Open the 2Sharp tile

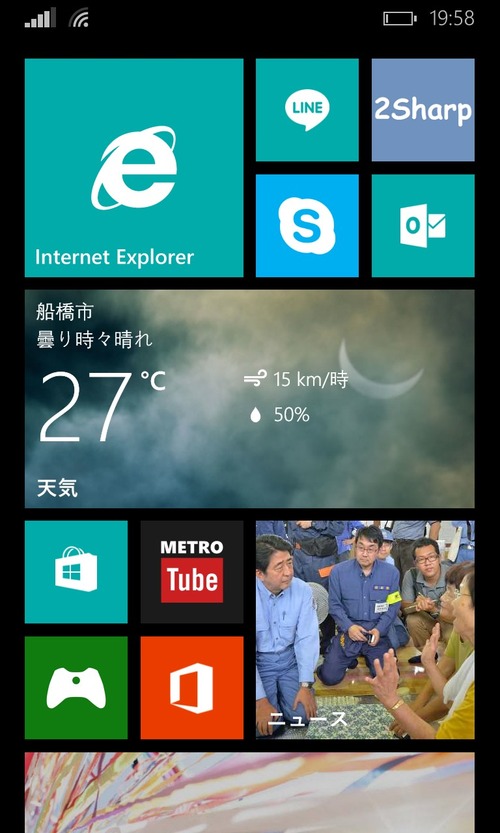[x=423, y=110]
